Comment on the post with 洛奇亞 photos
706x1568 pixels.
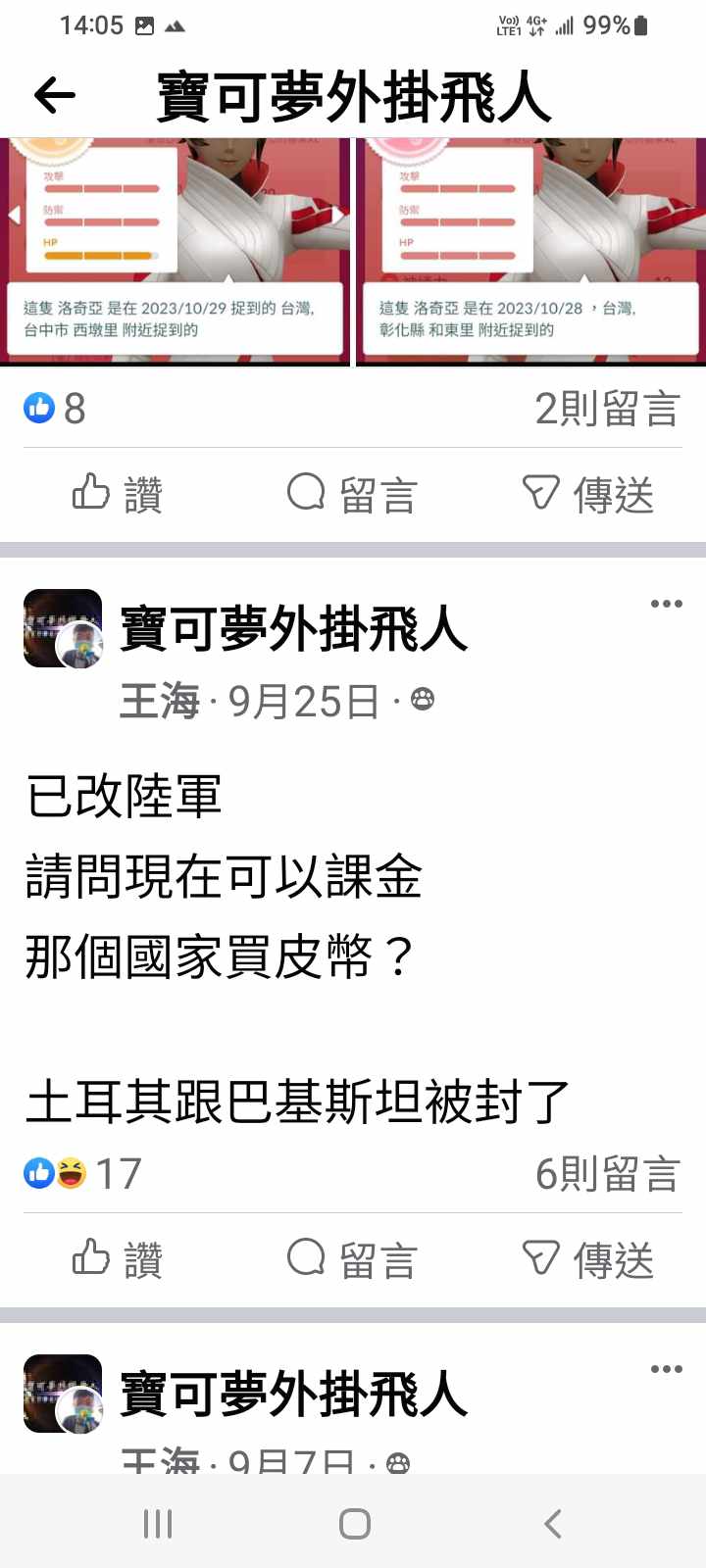click(352, 494)
